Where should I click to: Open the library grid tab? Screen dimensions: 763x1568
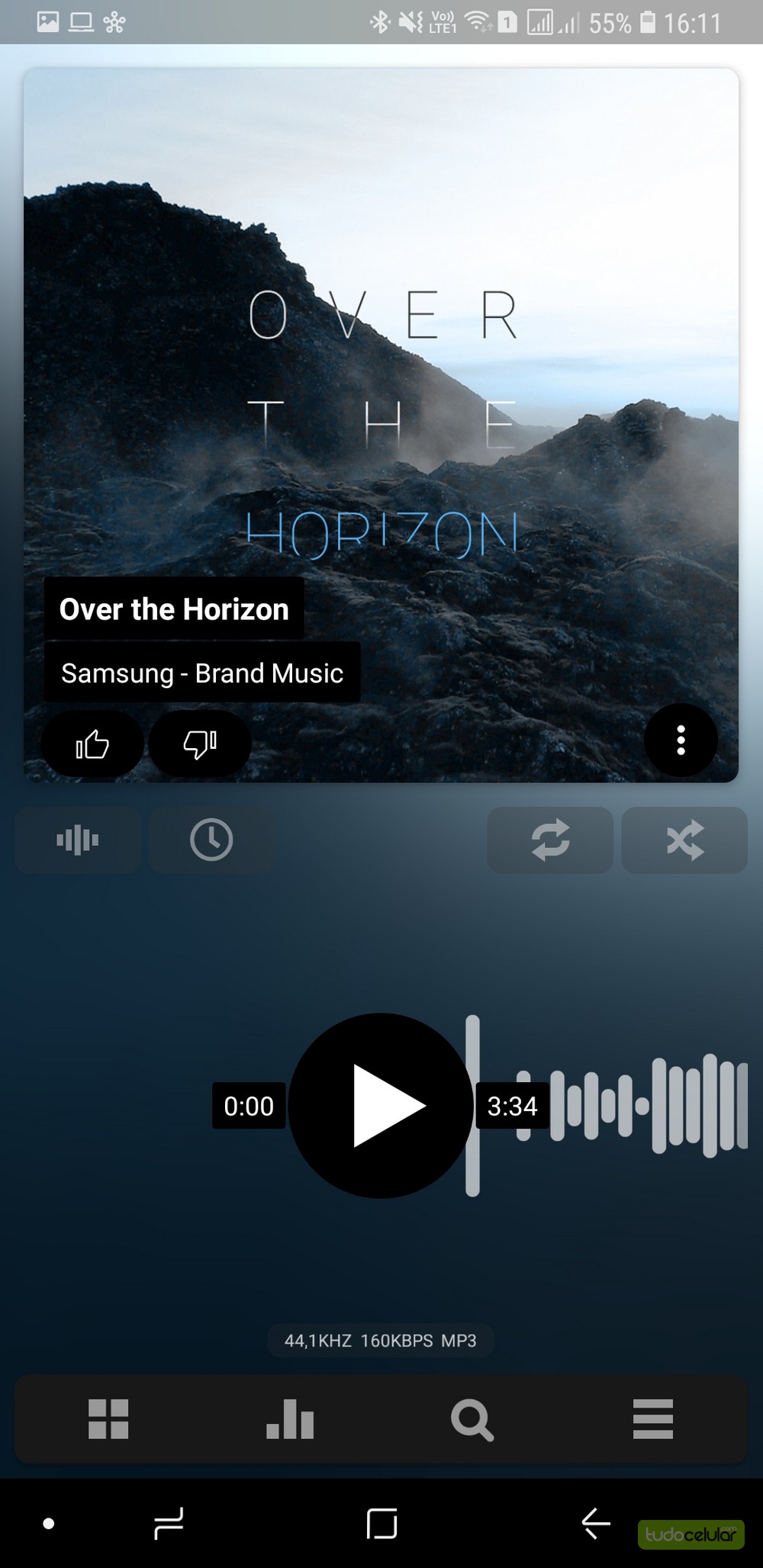point(108,1419)
